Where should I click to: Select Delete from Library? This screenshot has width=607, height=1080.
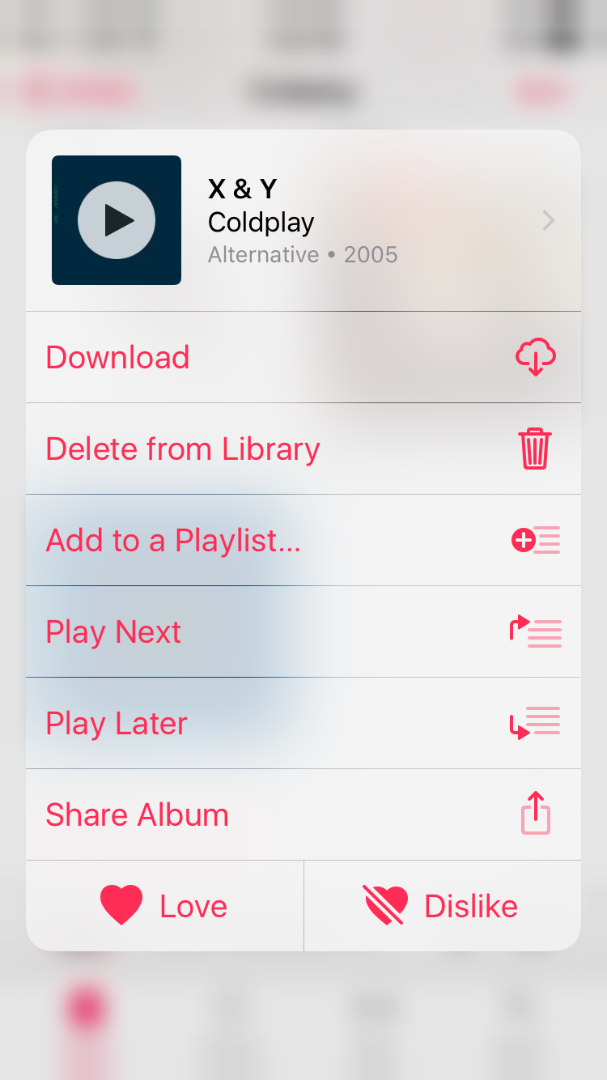[303, 449]
